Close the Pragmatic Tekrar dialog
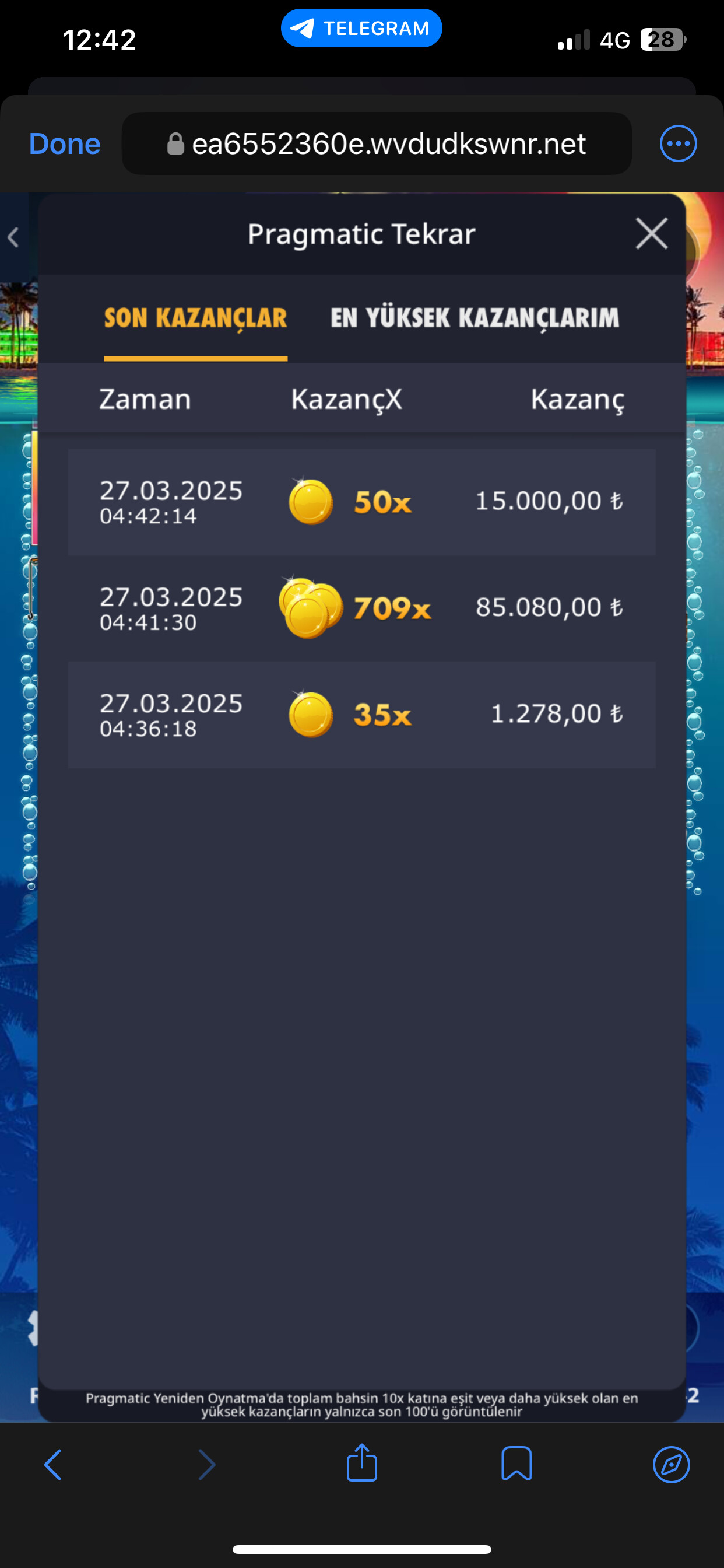 click(652, 234)
